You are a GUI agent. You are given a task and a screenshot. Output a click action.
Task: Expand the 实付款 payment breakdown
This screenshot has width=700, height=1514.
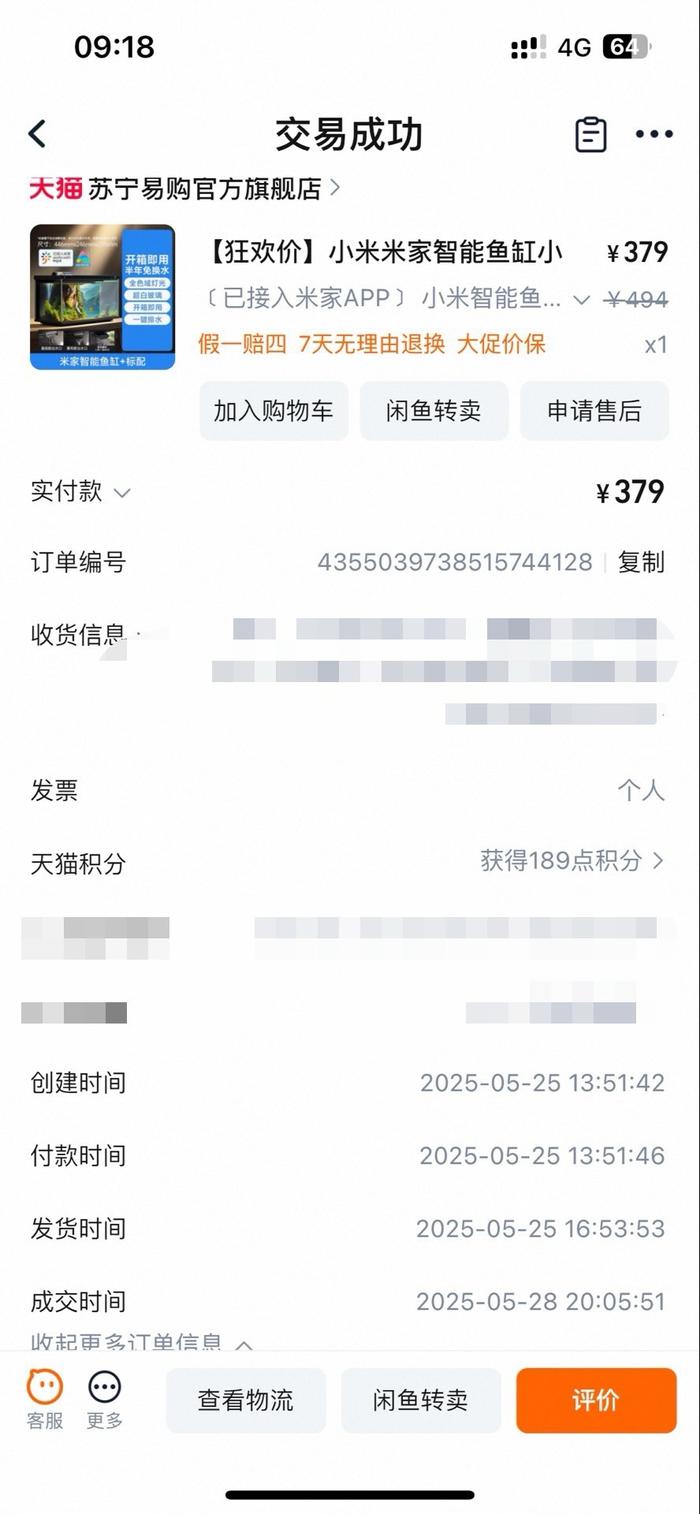point(81,491)
